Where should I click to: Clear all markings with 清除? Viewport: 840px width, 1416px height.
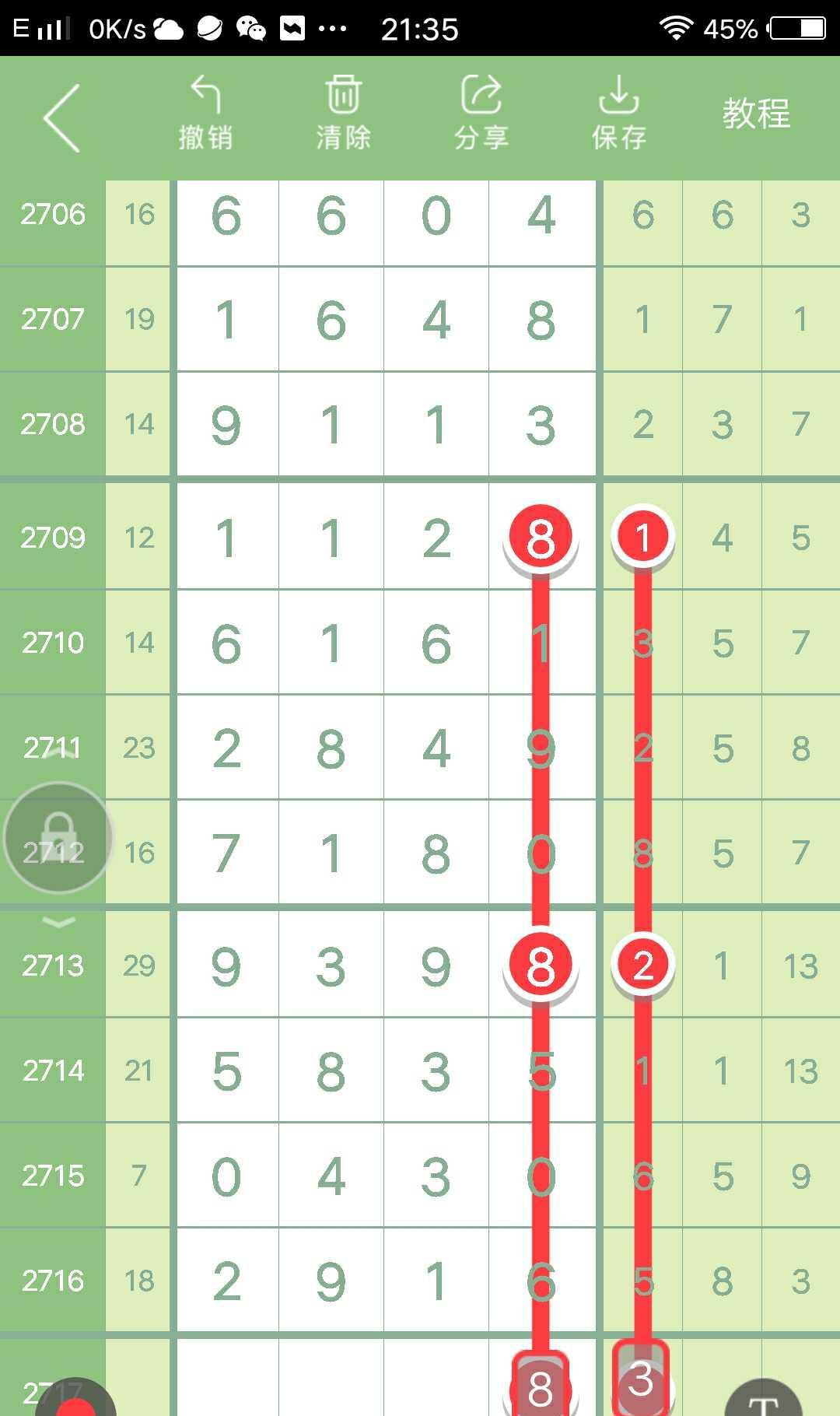coord(343,113)
